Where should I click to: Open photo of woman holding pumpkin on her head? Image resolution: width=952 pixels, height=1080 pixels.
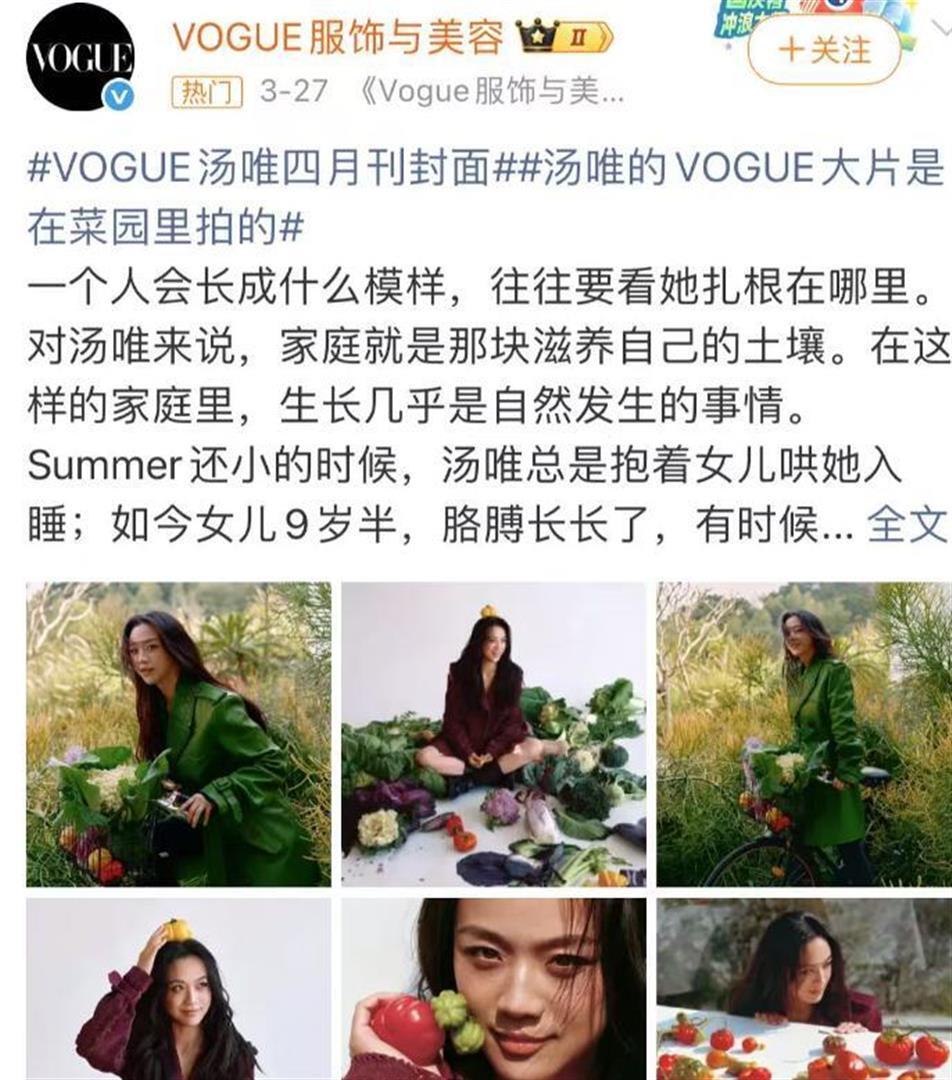(178, 988)
